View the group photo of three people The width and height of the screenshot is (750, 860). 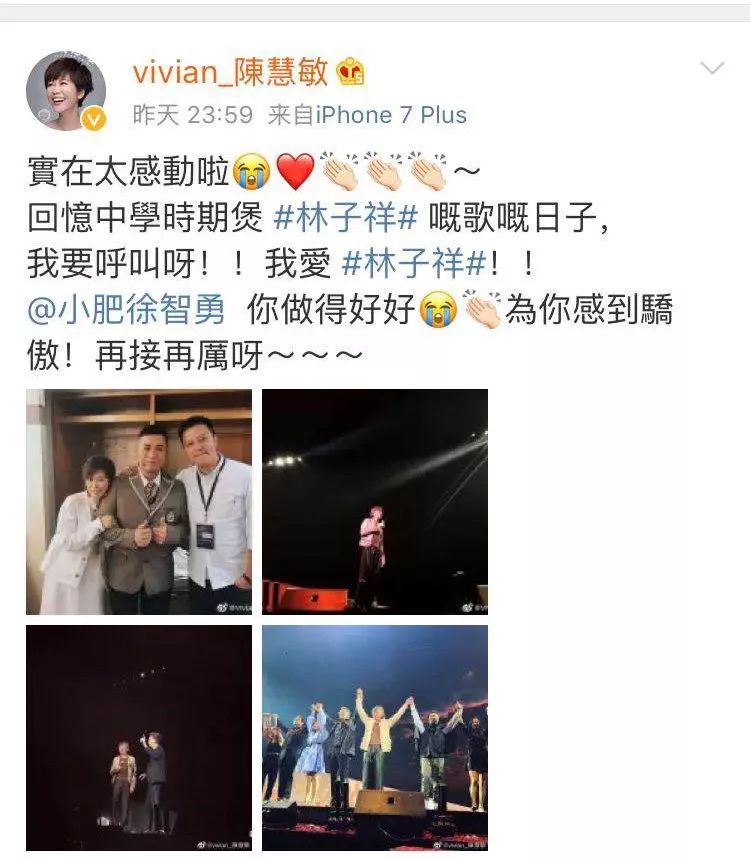[x=139, y=502]
